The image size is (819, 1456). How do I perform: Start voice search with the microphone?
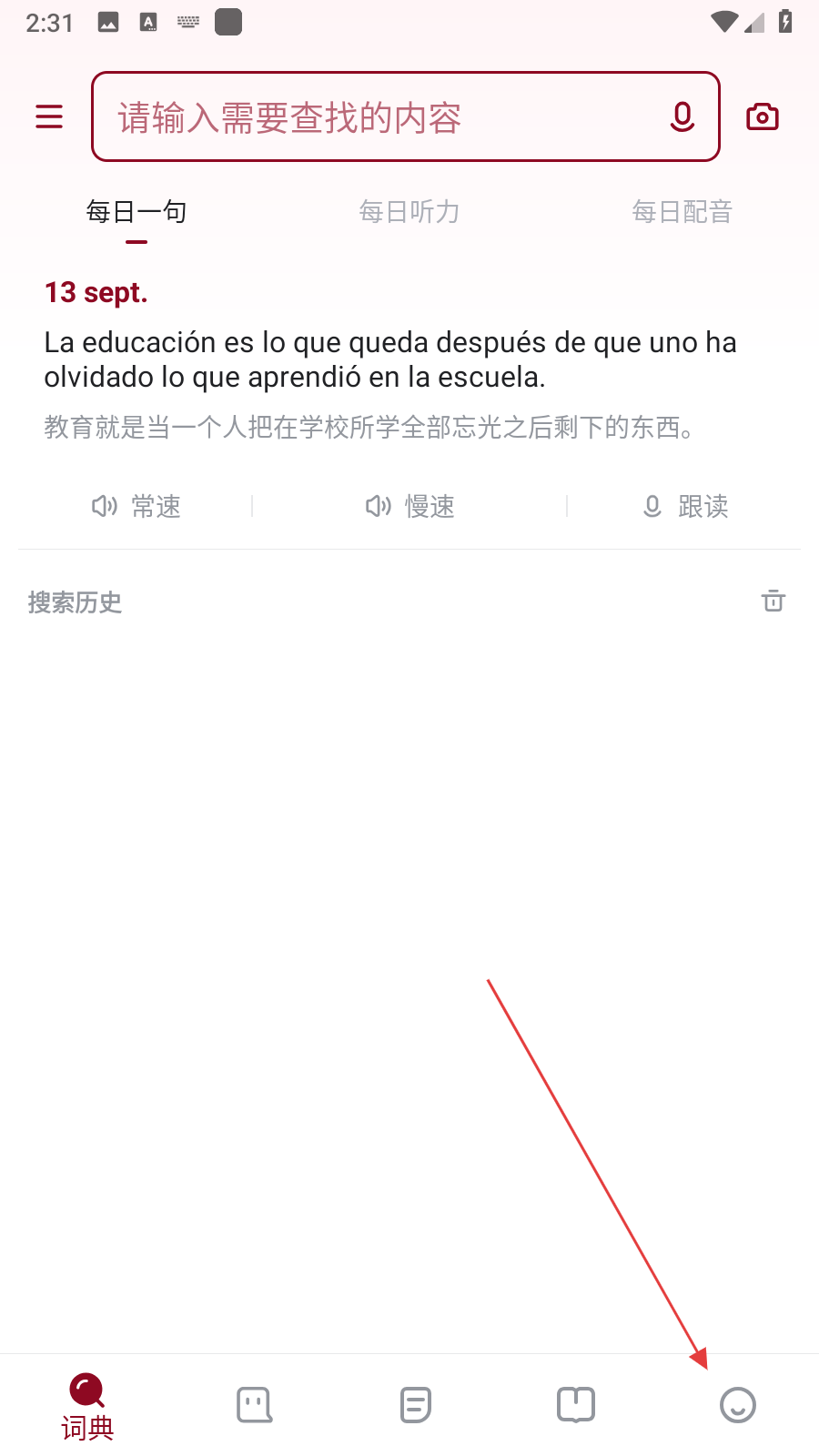682,116
